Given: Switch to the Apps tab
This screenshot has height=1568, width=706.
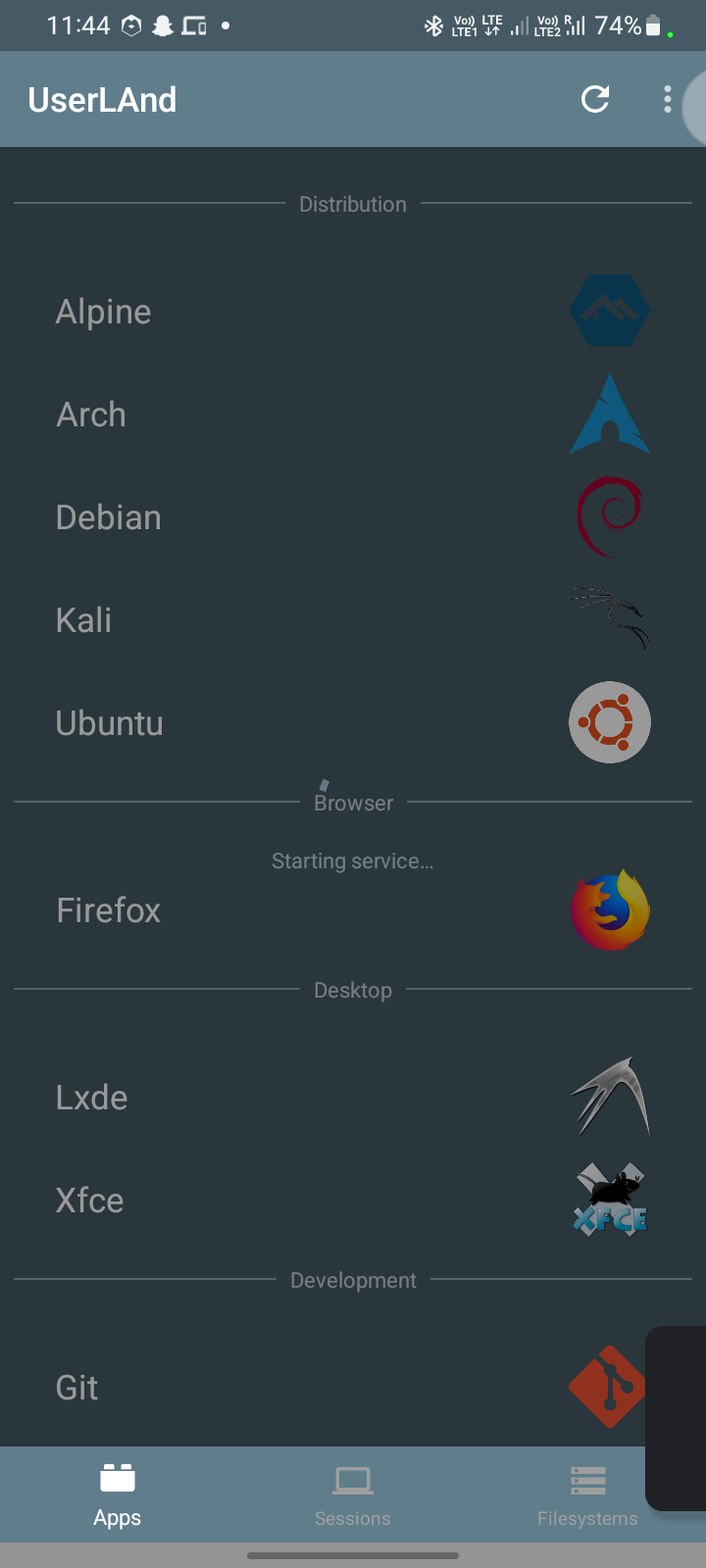Looking at the screenshot, I should click(117, 1494).
